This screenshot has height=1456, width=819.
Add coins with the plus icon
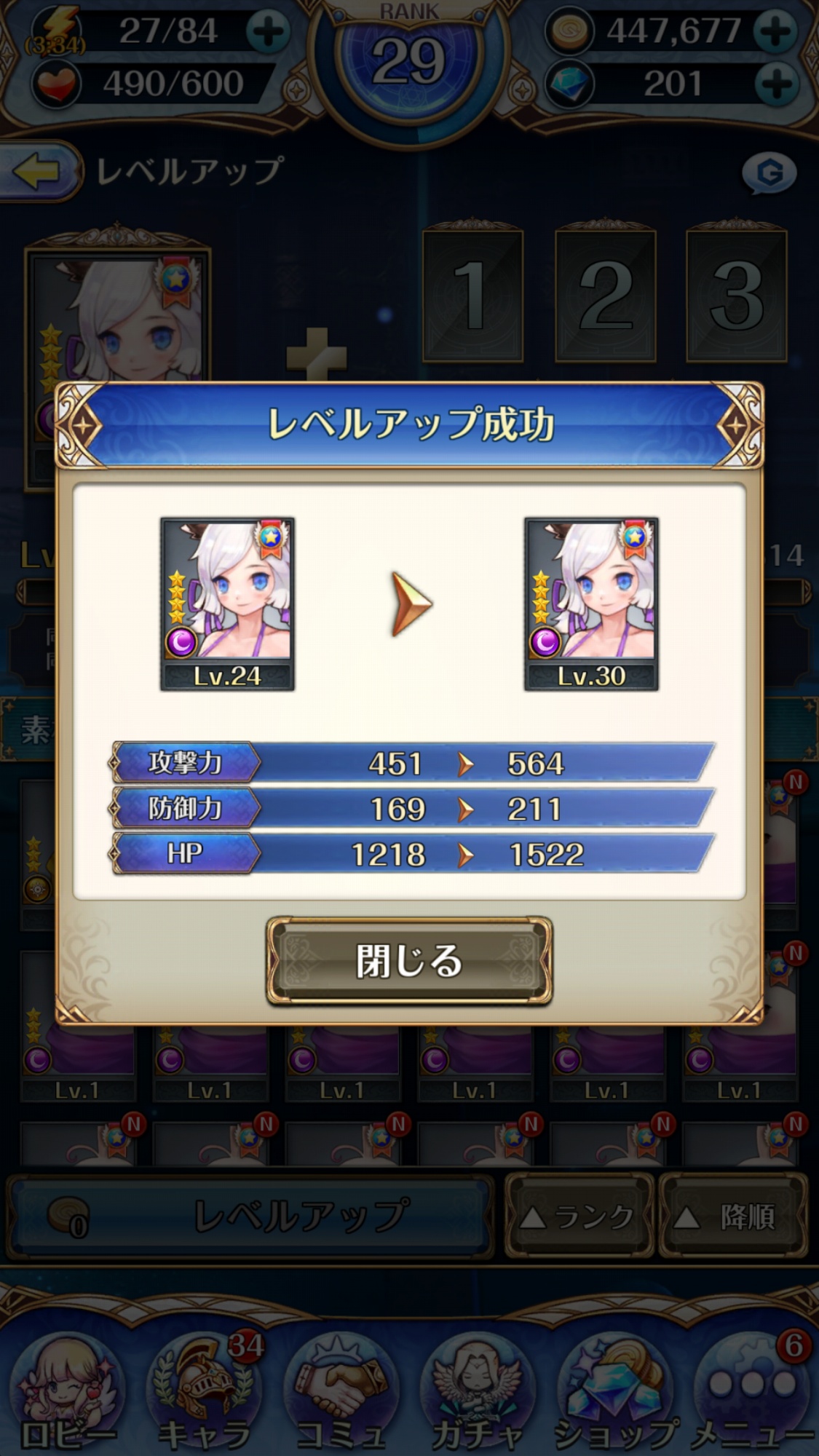[x=775, y=31]
